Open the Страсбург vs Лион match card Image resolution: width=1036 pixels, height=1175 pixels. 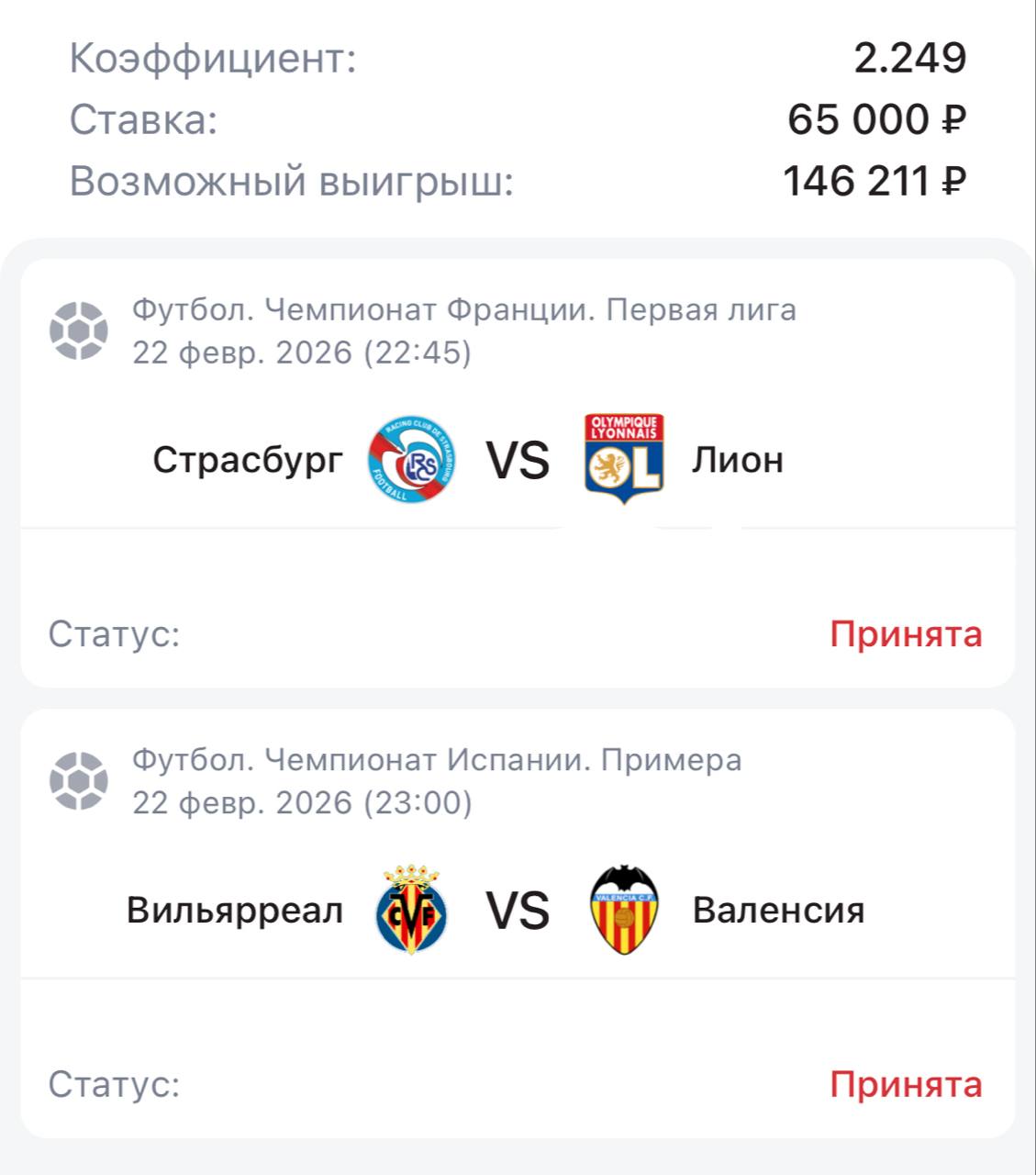(x=518, y=460)
